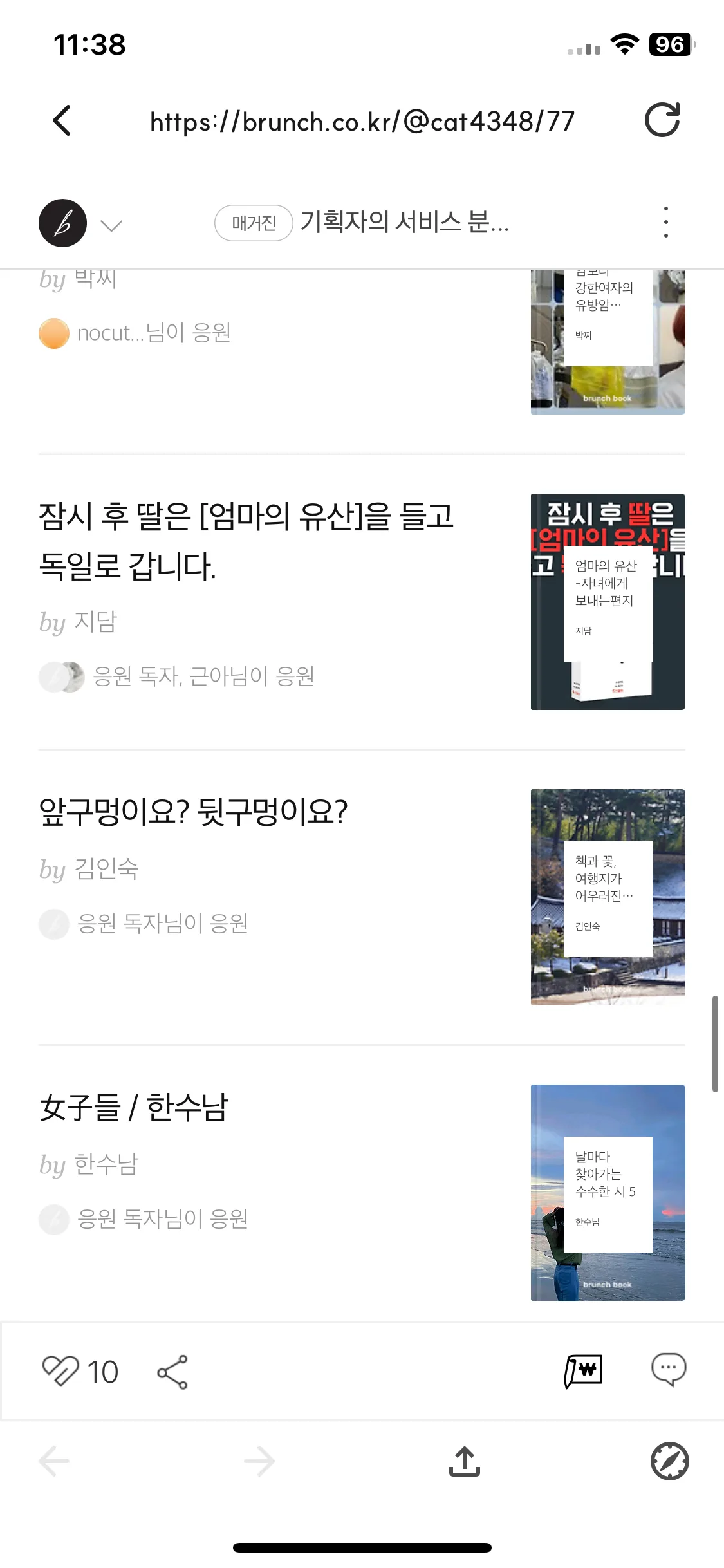Screen dimensions: 724x1568
Task: Share the page via the bottom upload icon
Action: 465,1462
